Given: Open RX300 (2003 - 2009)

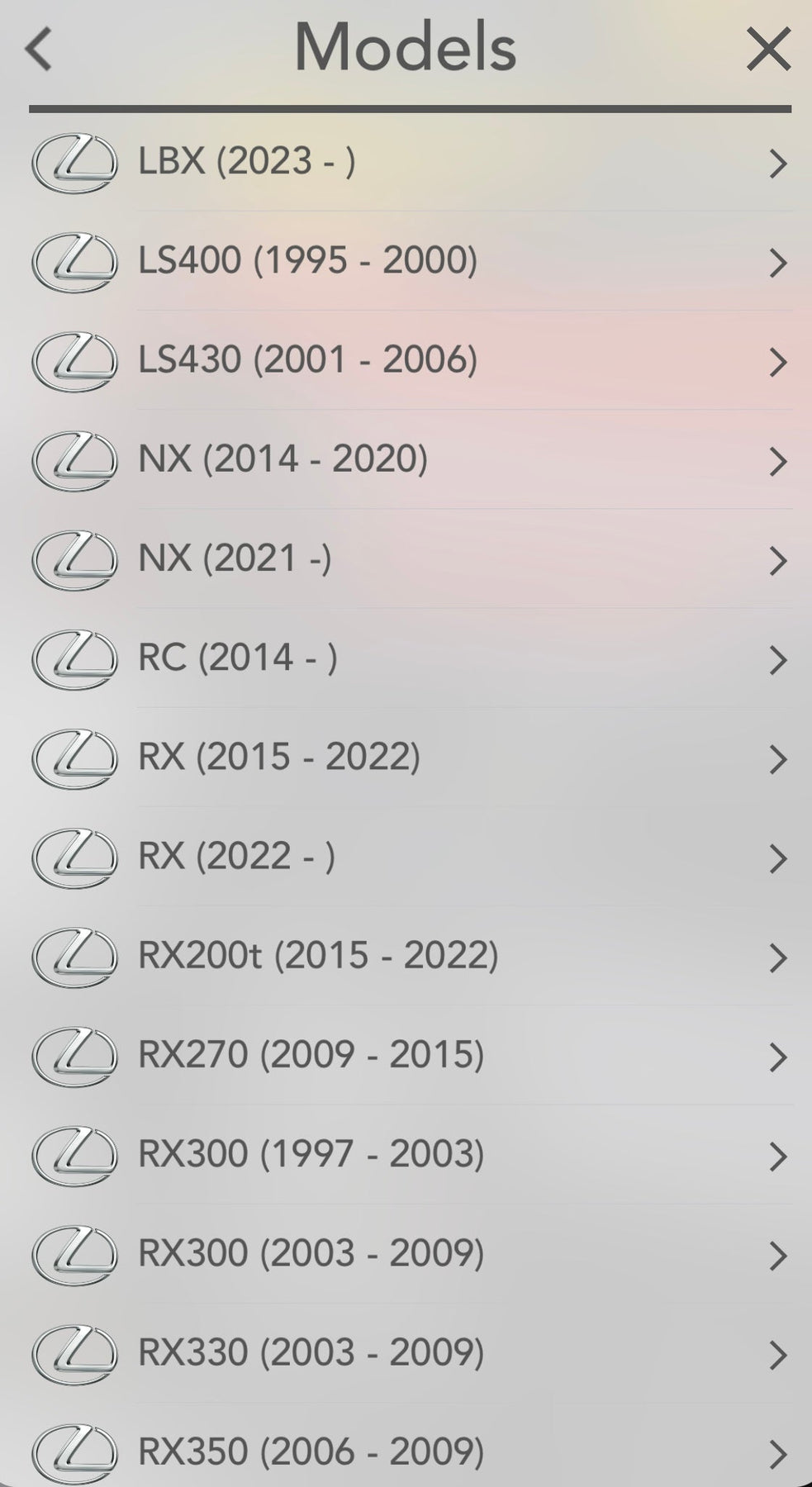Looking at the screenshot, I should pyautogui.click(x=311, y=1253).
